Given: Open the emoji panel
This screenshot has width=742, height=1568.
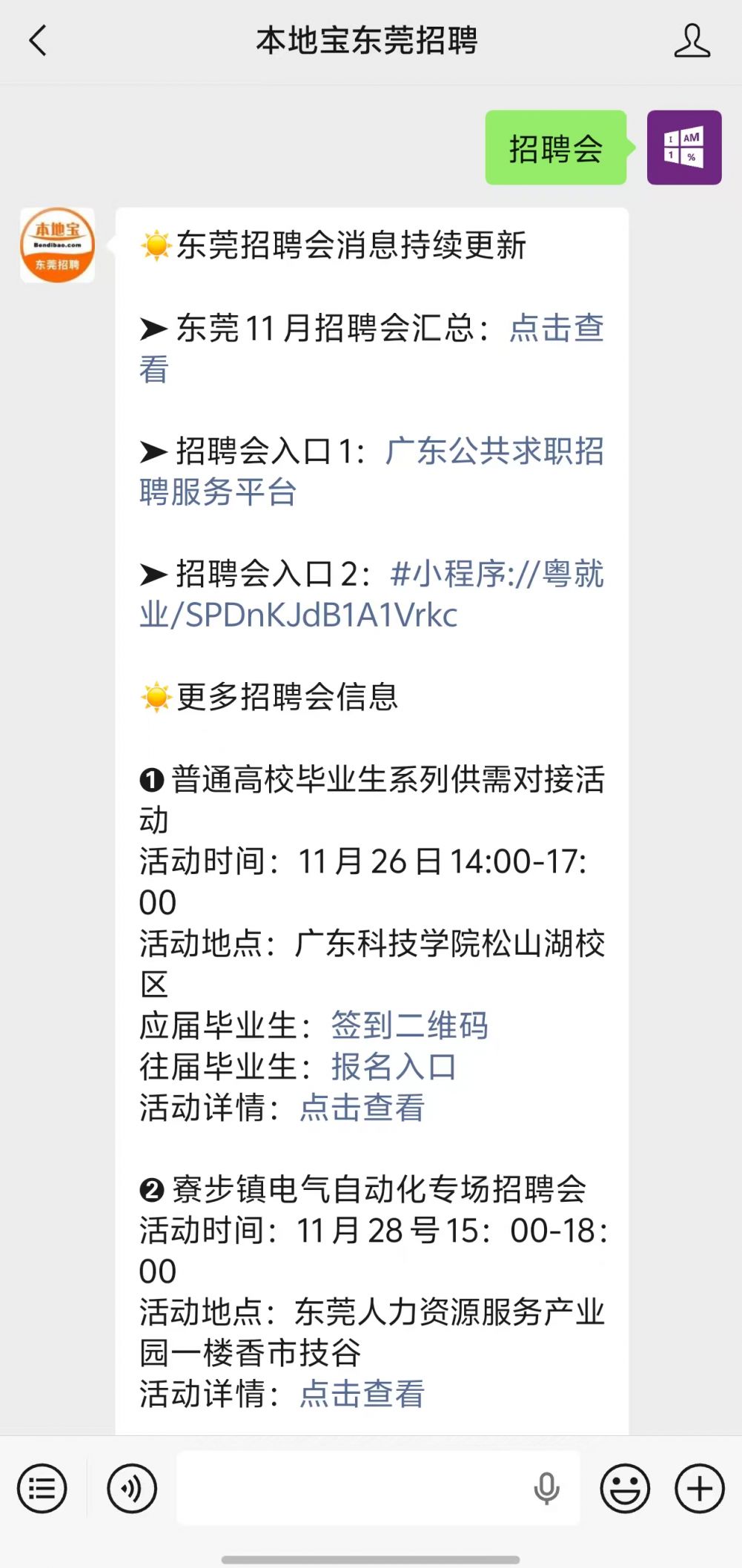Looking at the screenshot, I should (x=625, y=1488).
